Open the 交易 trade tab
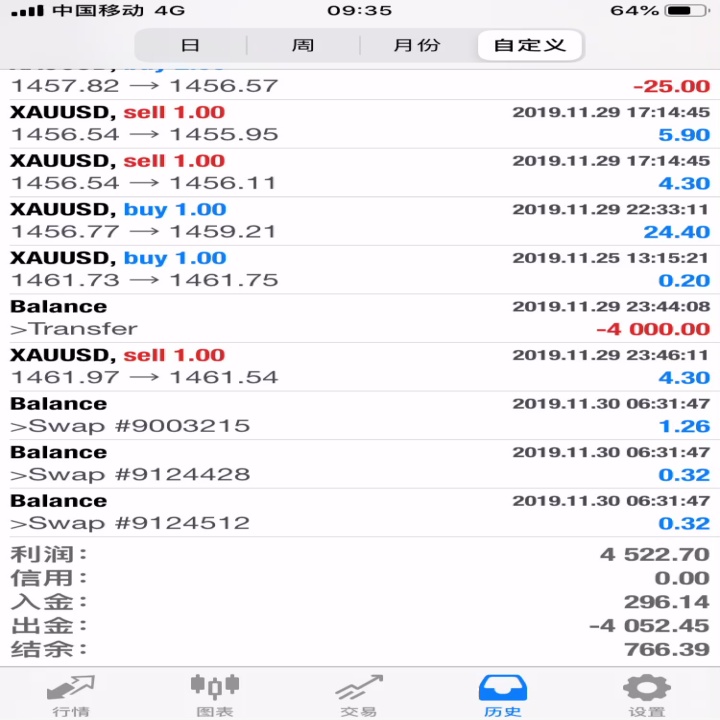Image resolution: width=720 pixels, height=720 pixels. tap(359, 695)
